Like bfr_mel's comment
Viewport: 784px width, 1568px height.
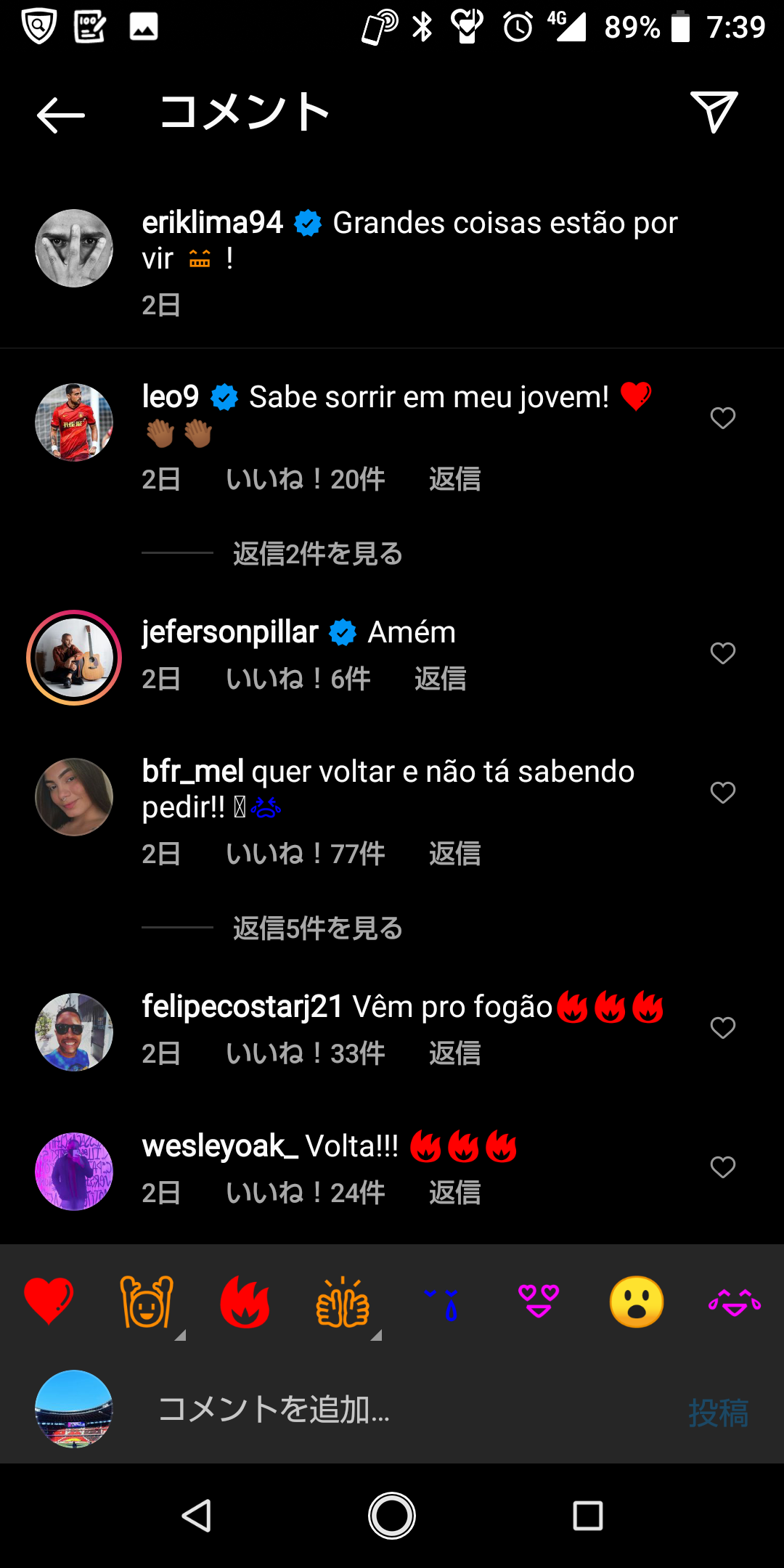pyautogui.click(x=722, y=793)
